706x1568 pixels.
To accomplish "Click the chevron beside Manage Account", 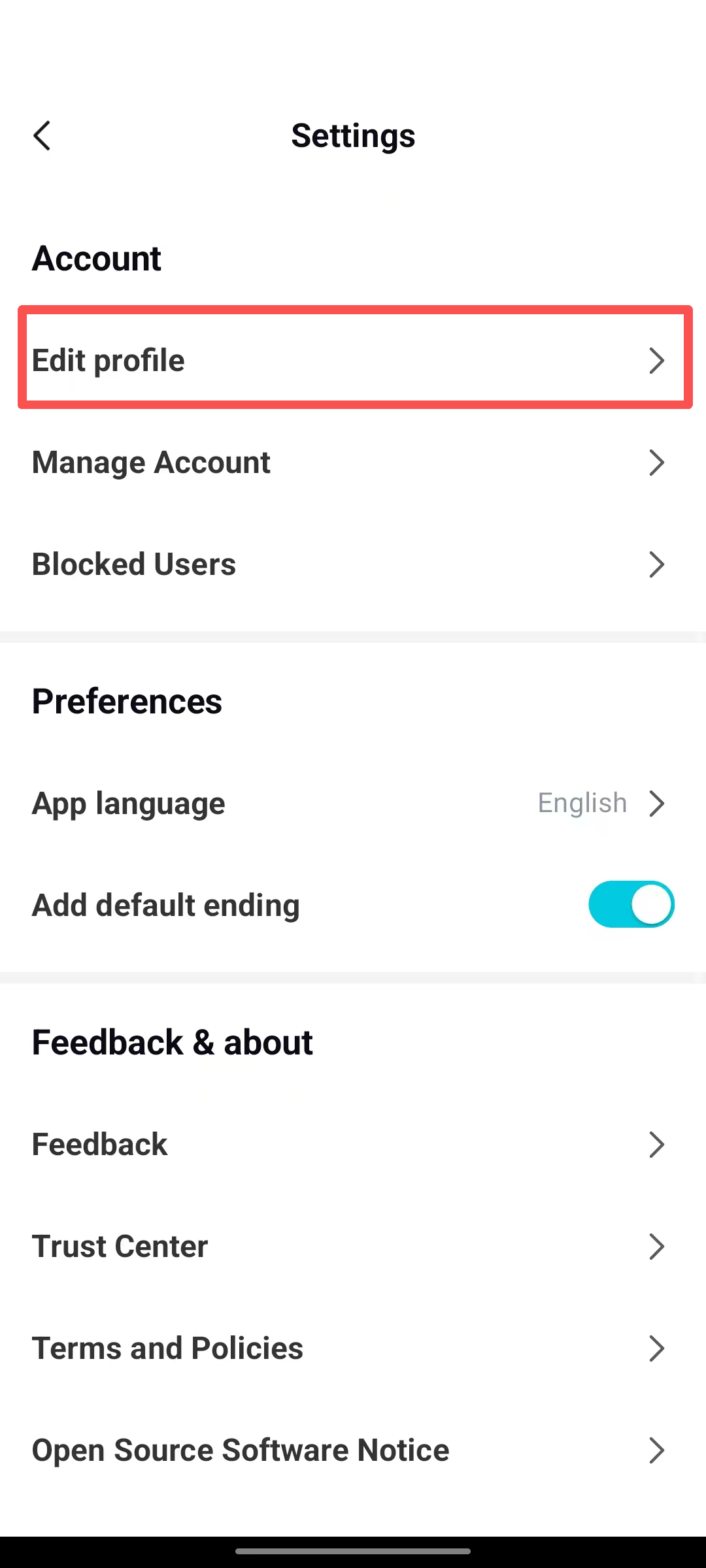I will [658, 462].
